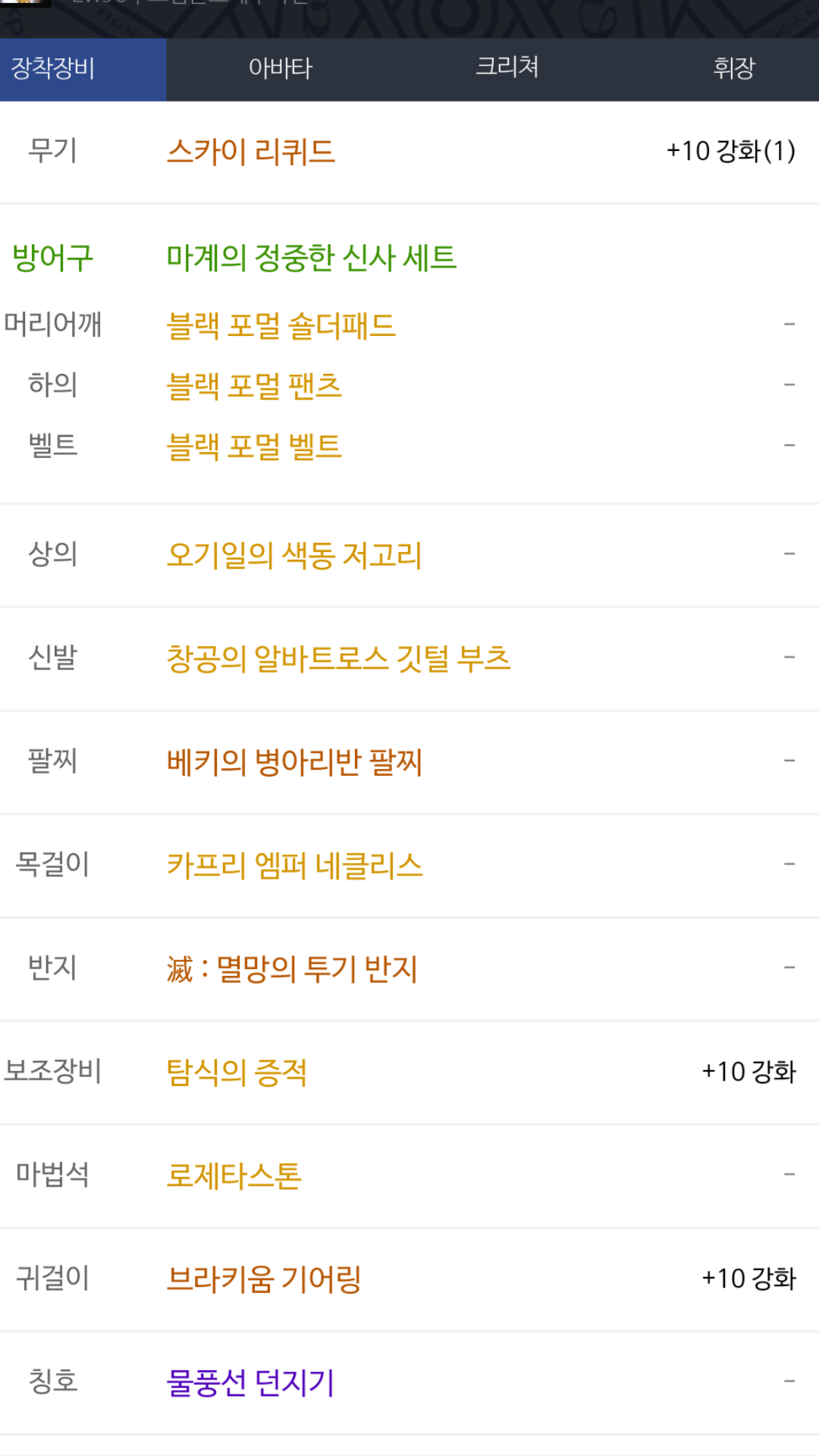
Task: Open 로제타스톤 magic stone
Action: coord(234,1176)
